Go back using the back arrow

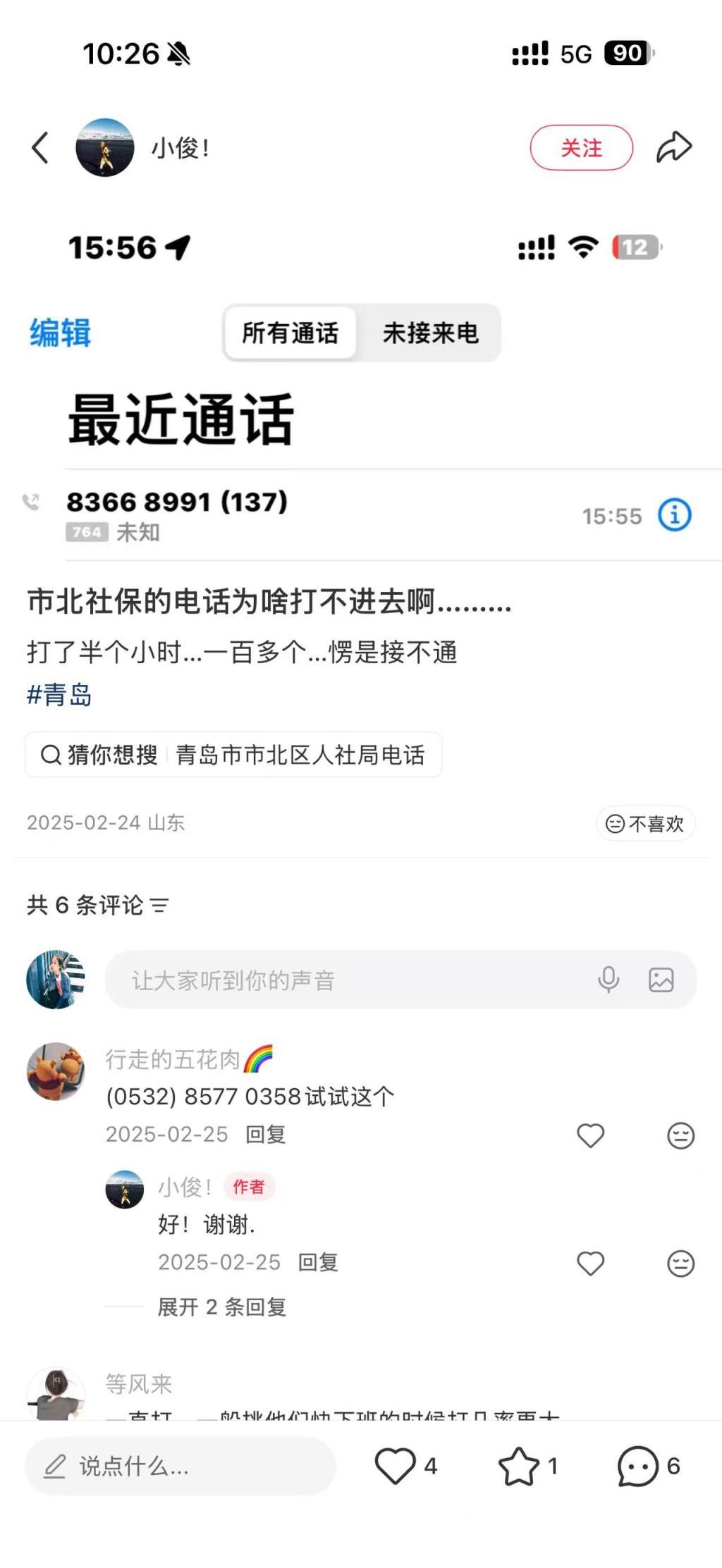pyautogui.click(x=40, y=148)
